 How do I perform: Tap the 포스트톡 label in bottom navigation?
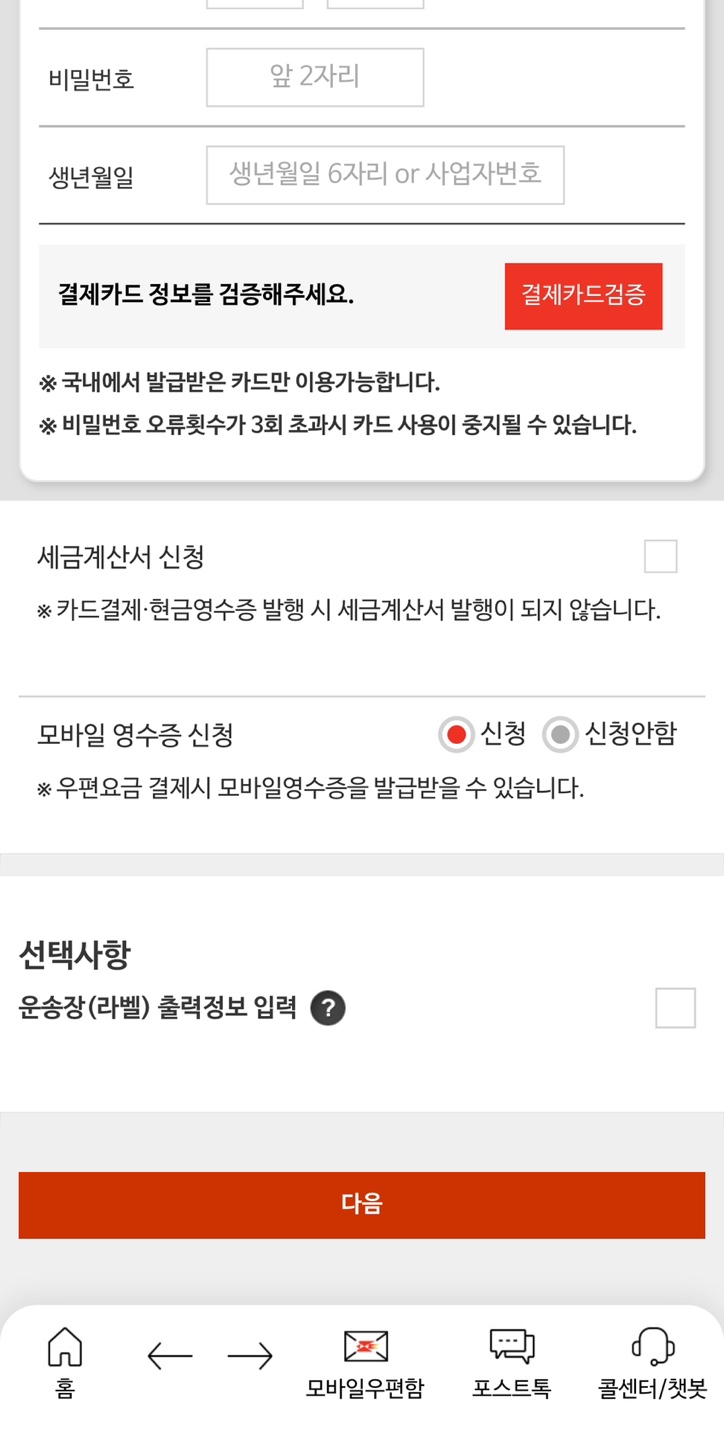[x=510, y=1388]
